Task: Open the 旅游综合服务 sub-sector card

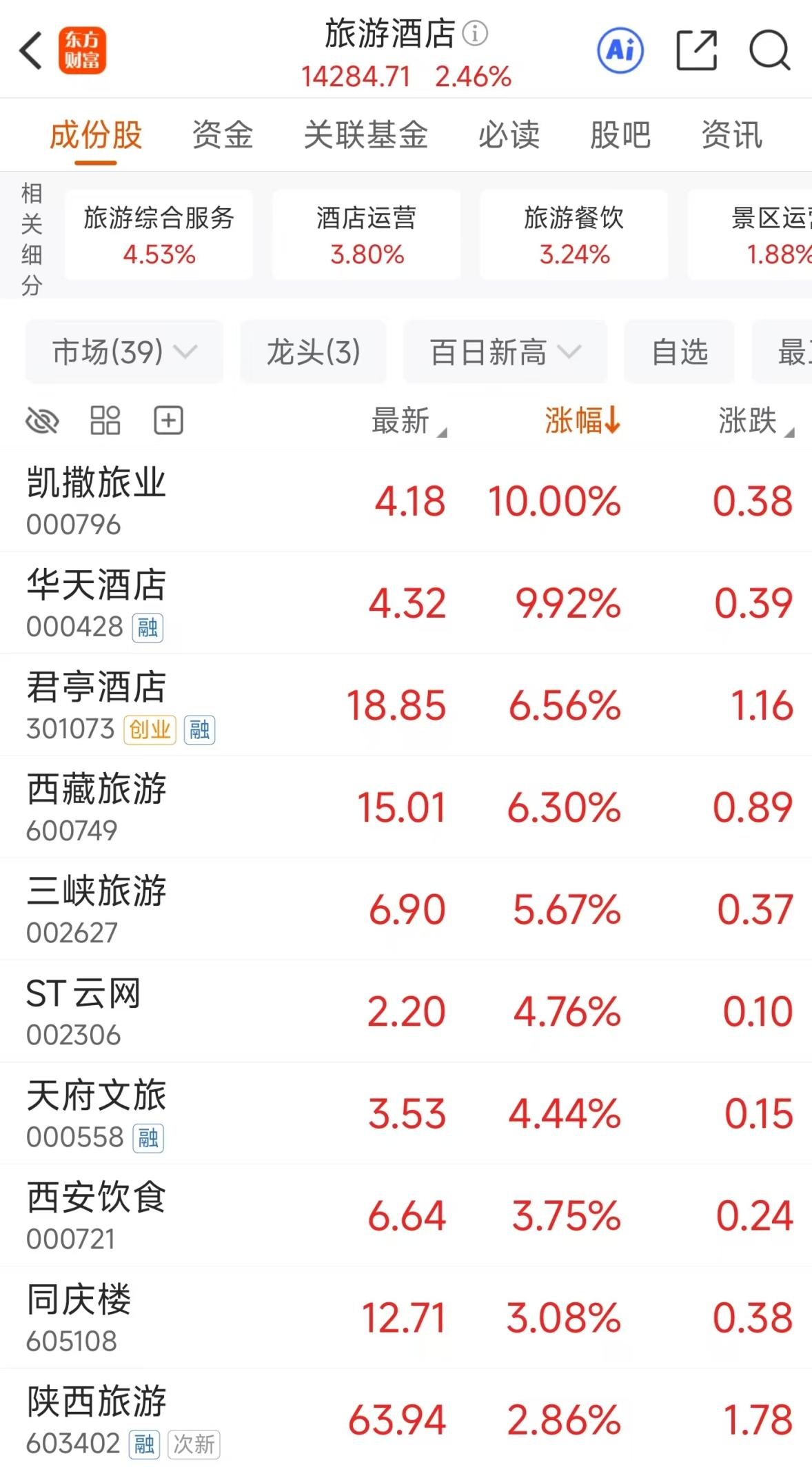Action: point(159,235)
